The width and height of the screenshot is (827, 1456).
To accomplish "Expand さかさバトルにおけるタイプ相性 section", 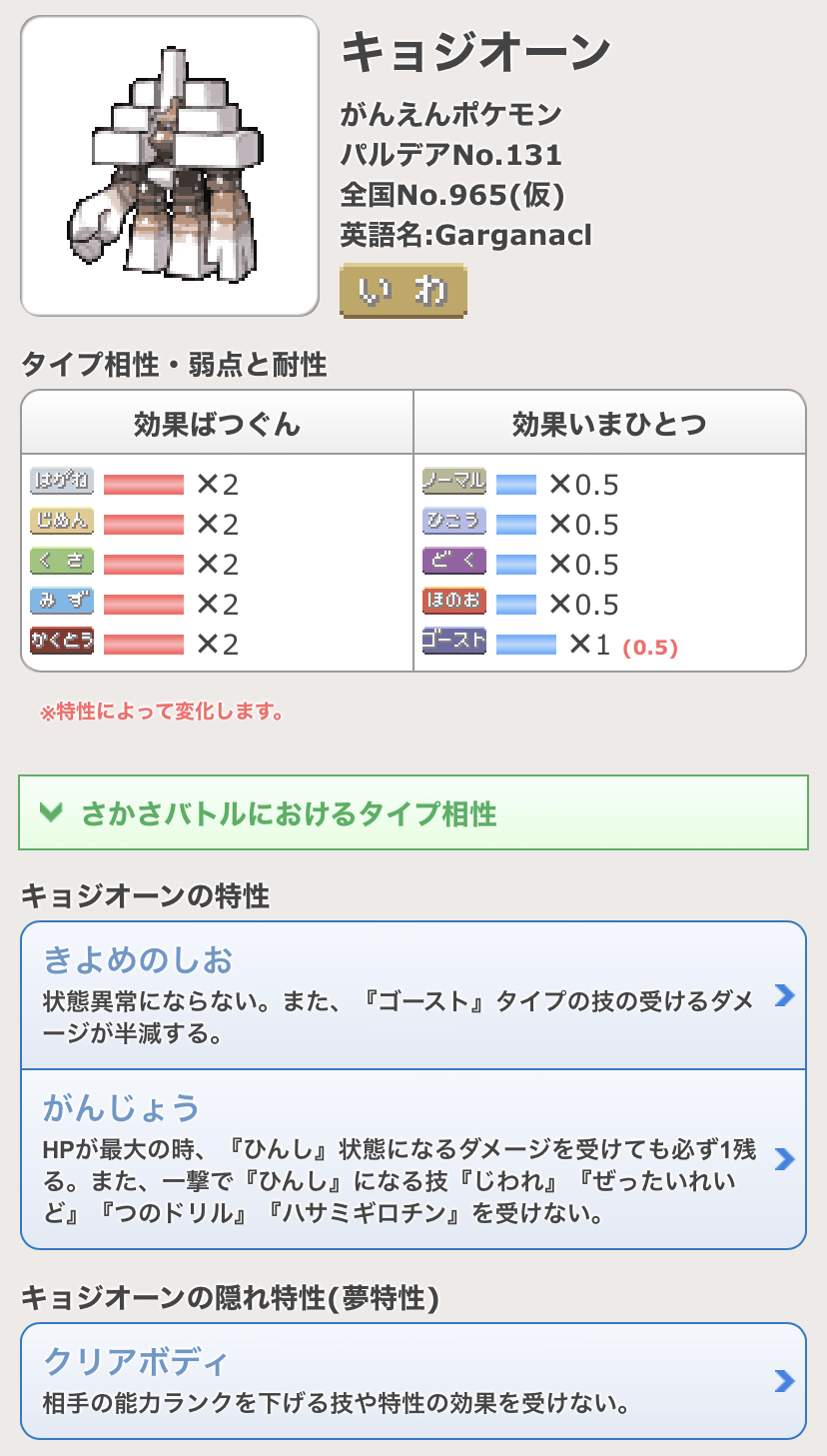I will coord(413,813).
